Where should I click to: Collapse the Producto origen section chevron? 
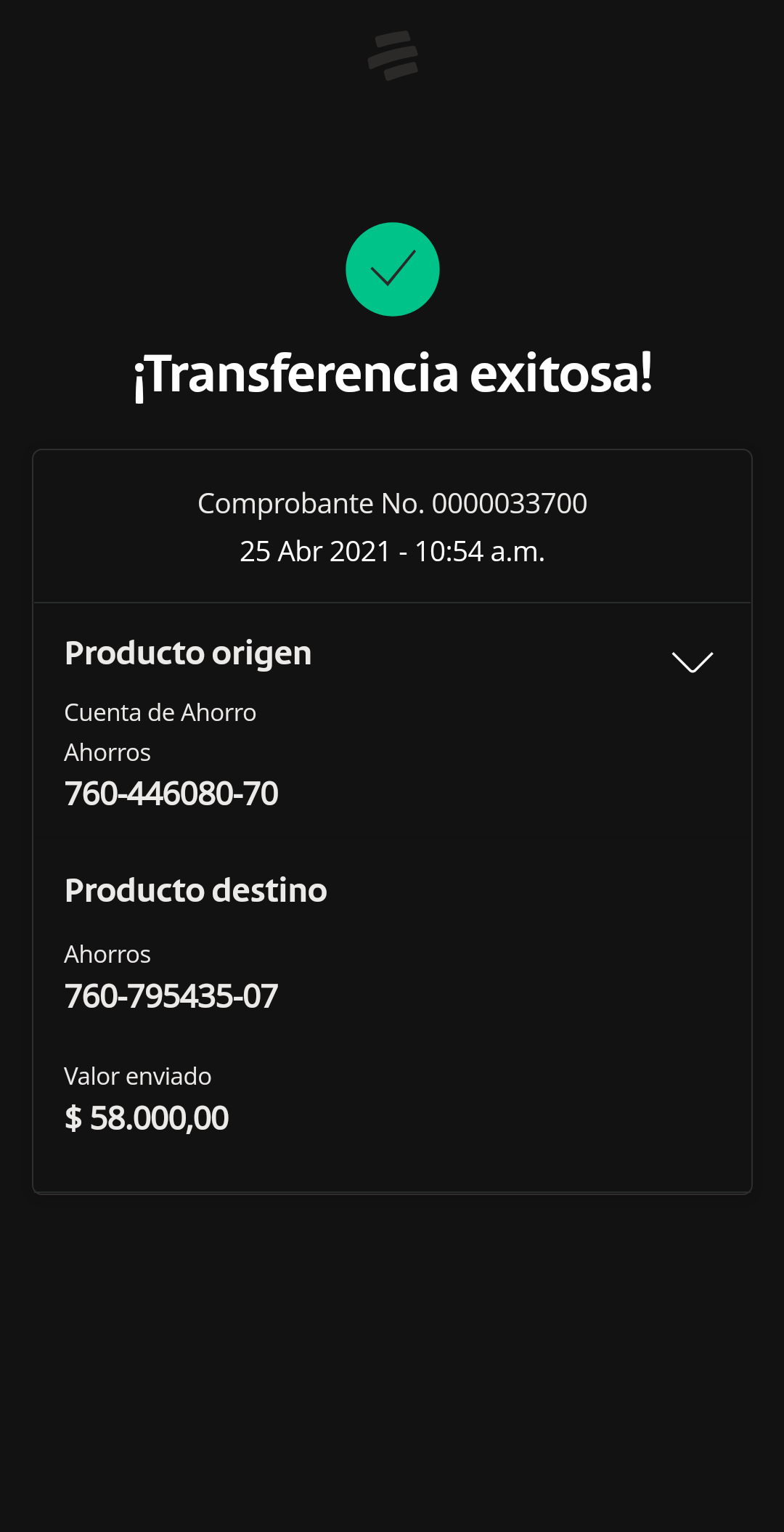click(x=693, y=661)
